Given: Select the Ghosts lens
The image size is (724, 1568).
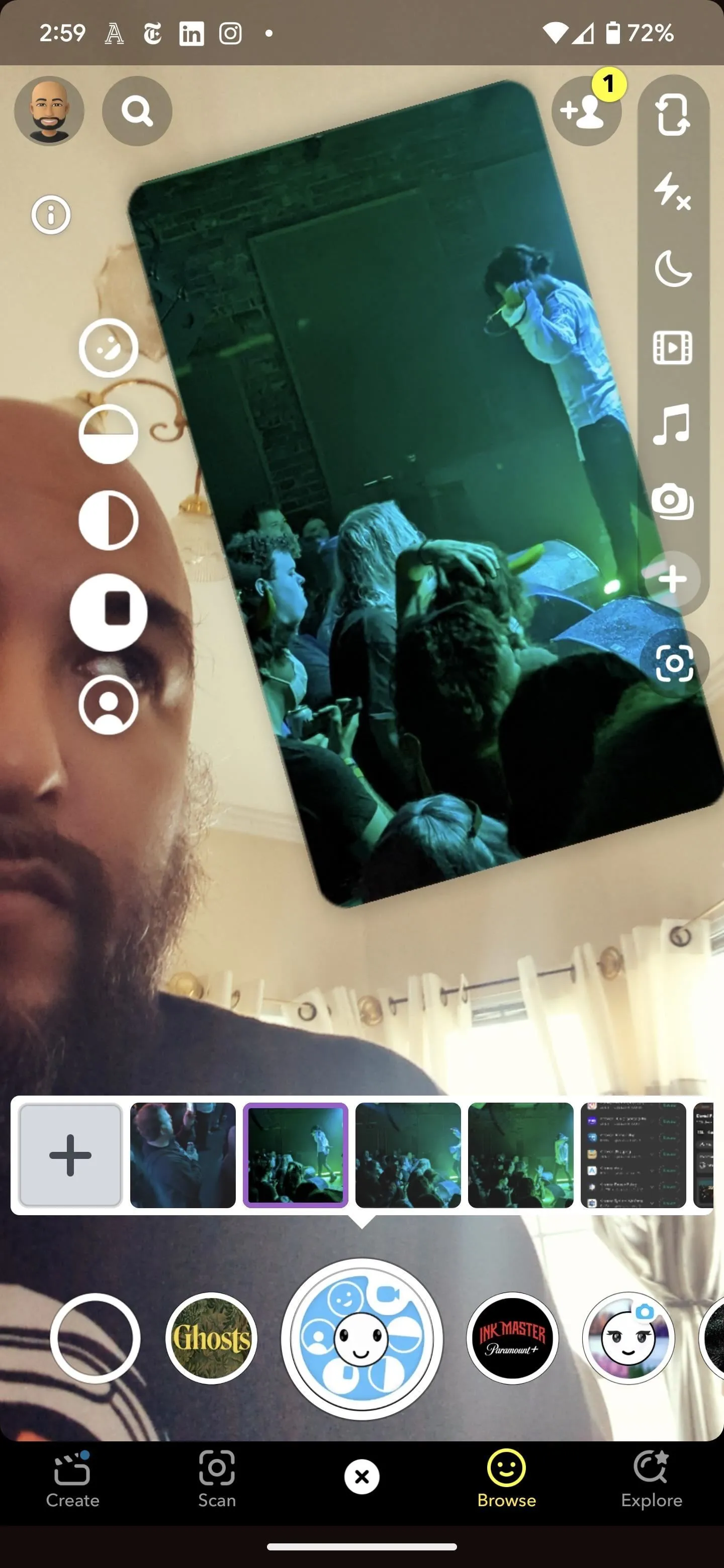Looking at the screenshot, I should click(211, 1338).
